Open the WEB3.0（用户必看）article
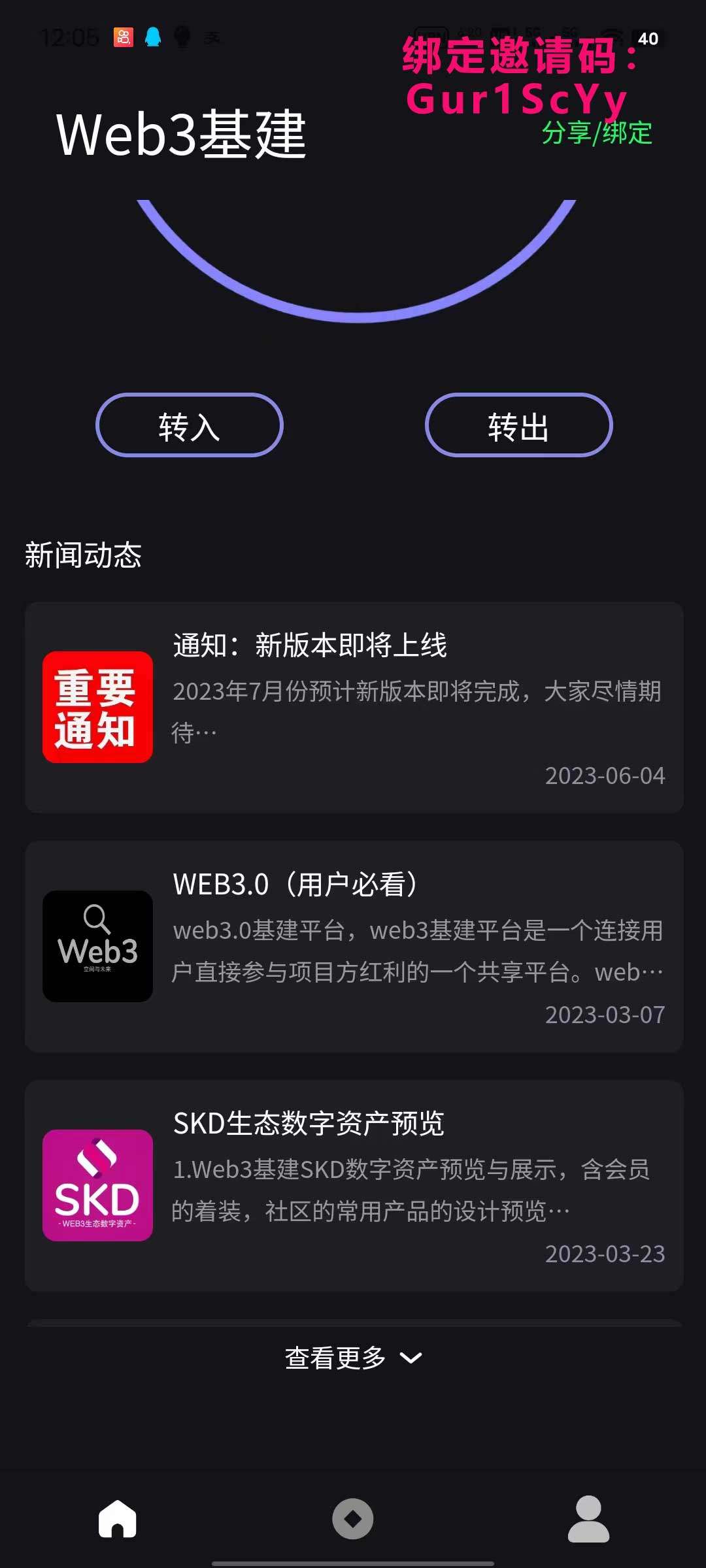 [354, 947]
